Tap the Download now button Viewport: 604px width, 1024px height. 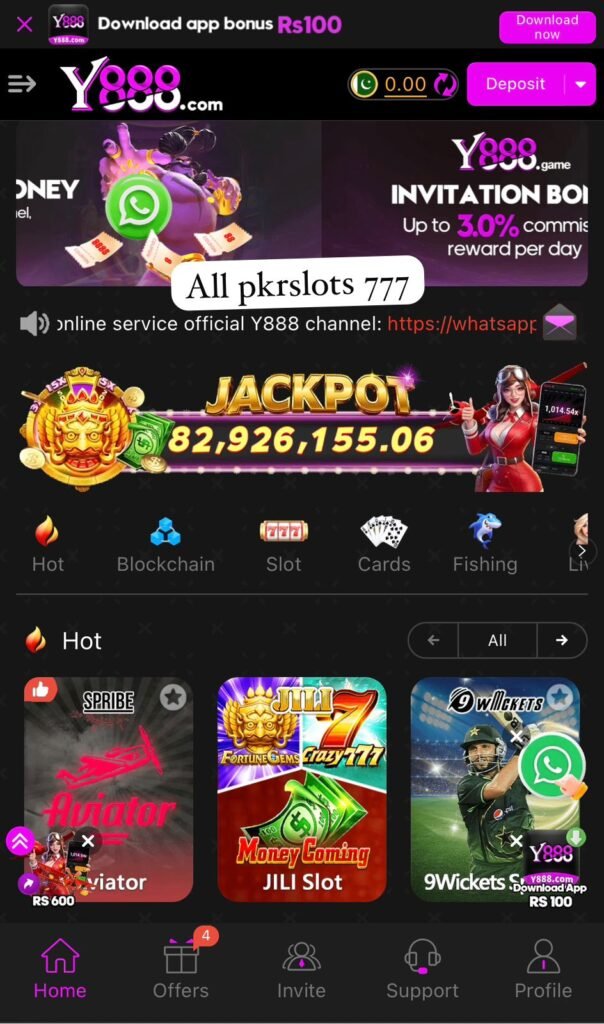[546, 26]
